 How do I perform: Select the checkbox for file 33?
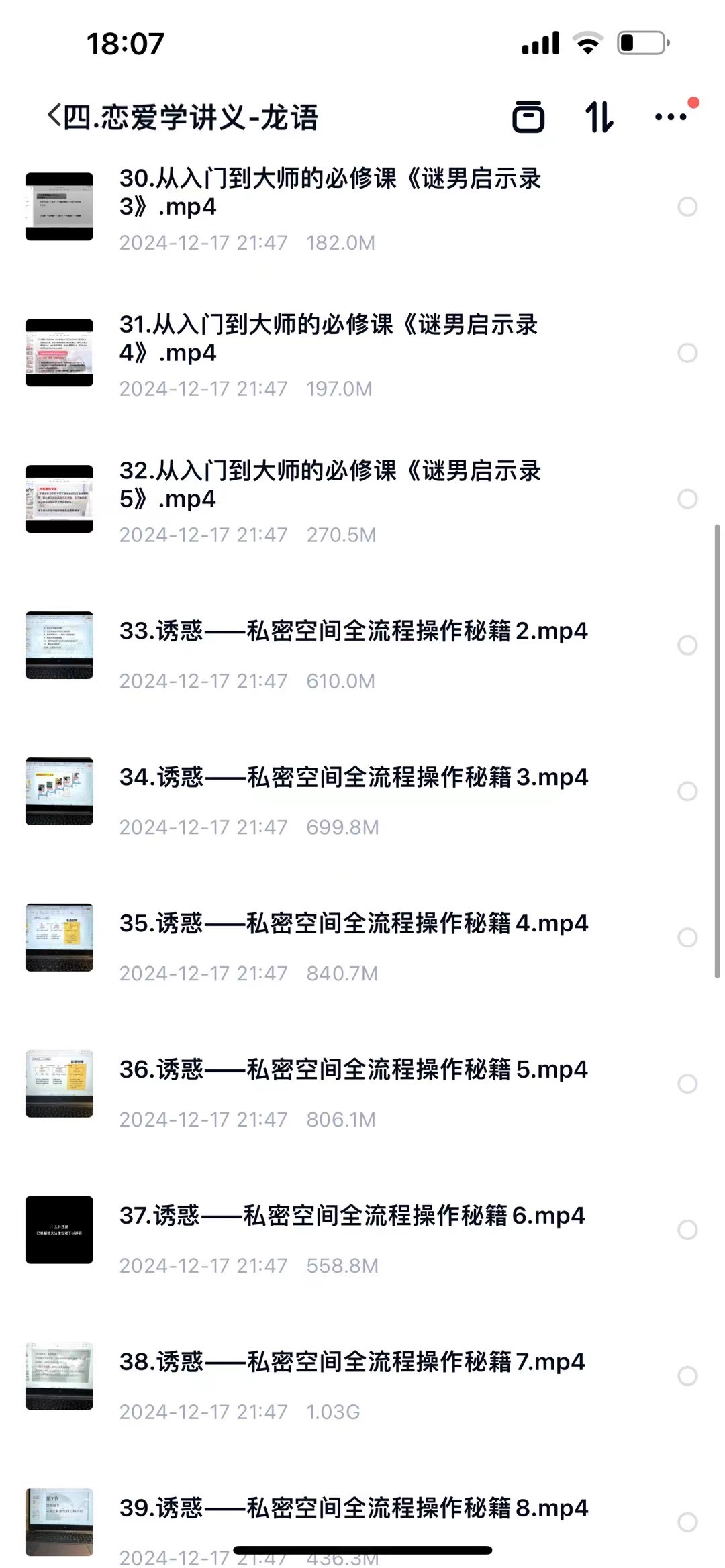(687, 645)
